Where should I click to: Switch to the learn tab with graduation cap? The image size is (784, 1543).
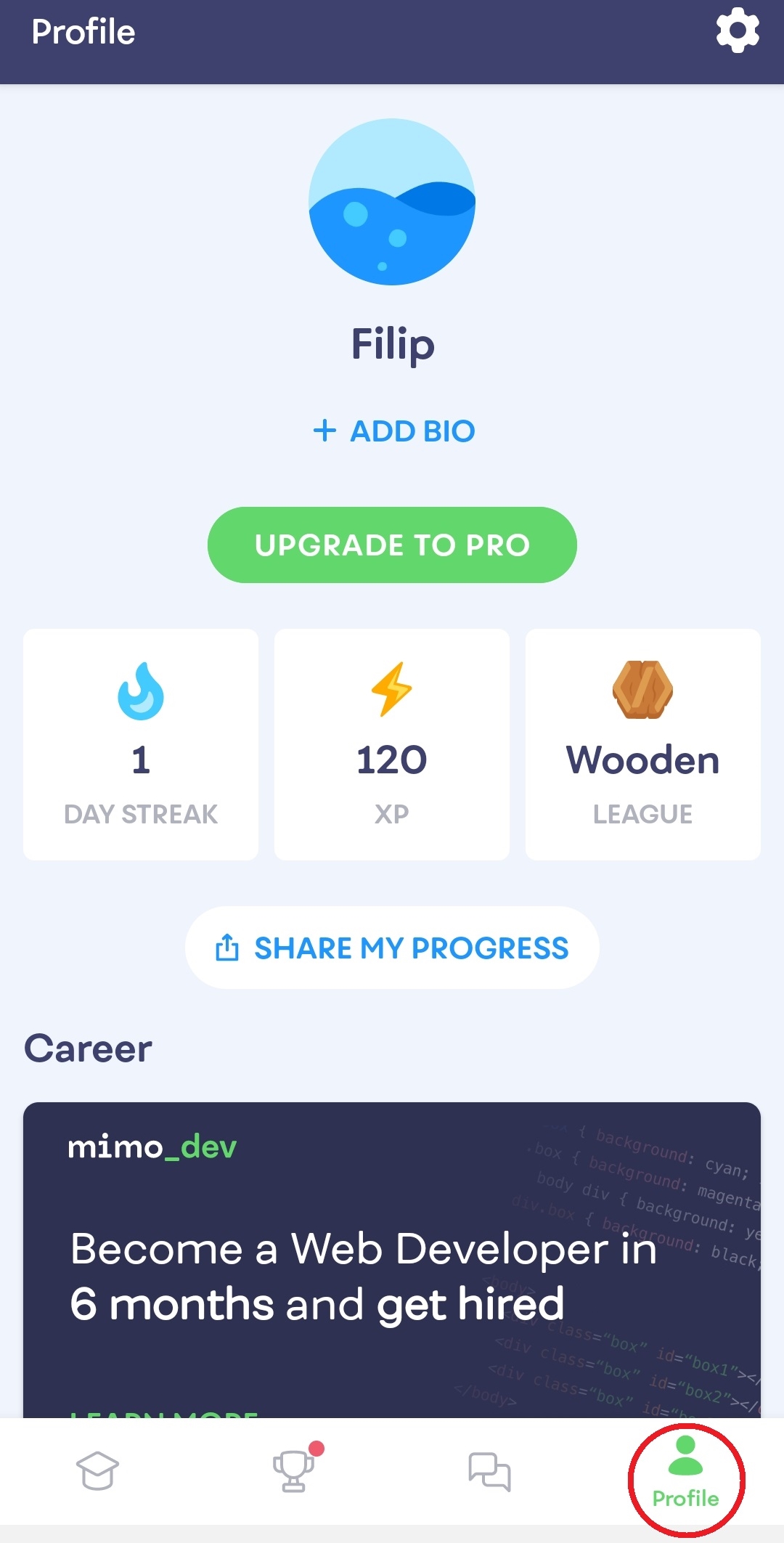point(97,1470)
